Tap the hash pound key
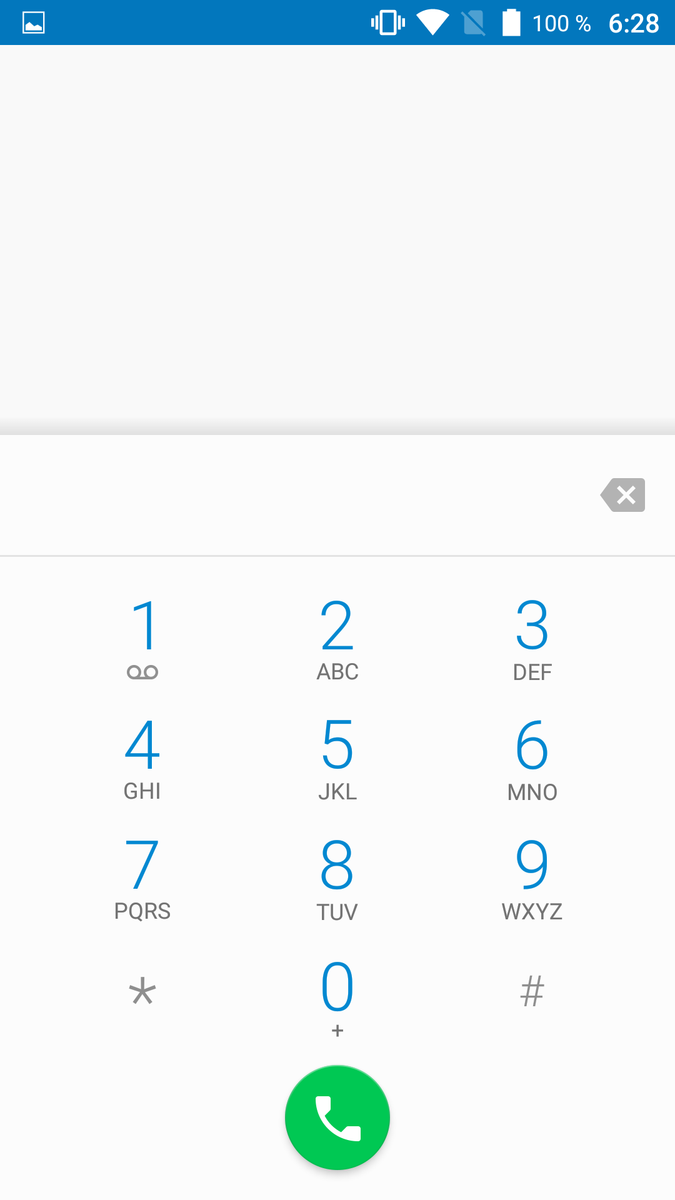The height and width of the screenshot is (1200, 675). (x=532, y=993)
